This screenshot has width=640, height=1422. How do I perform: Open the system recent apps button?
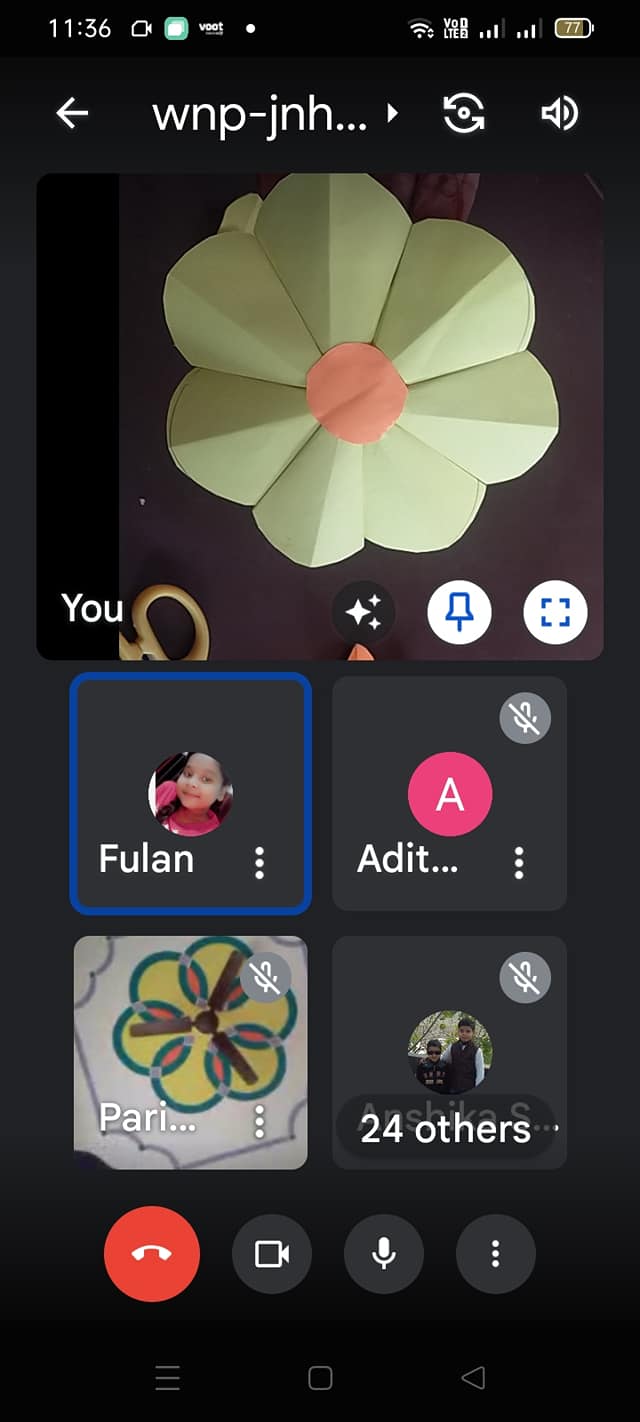168,1378
